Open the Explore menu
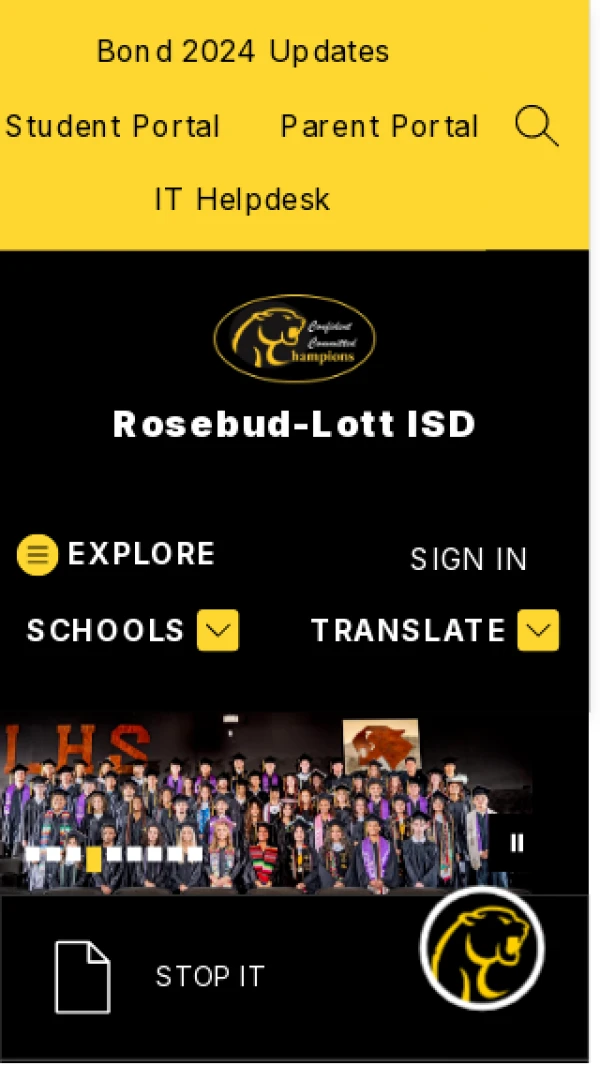This screenshot has width=600, height=1065. pyautogui.click(x=116, y=554)
